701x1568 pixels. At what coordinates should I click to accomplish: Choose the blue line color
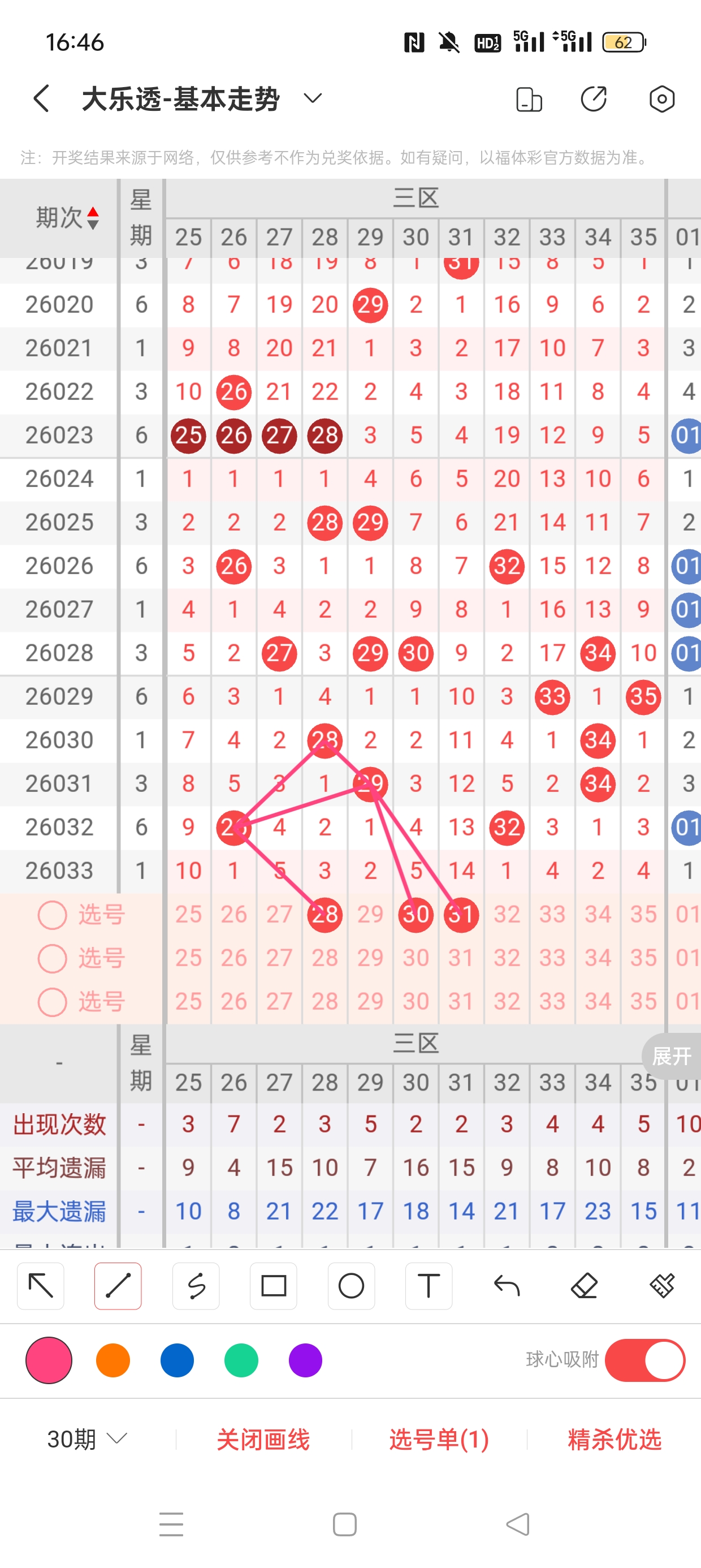177,1360
